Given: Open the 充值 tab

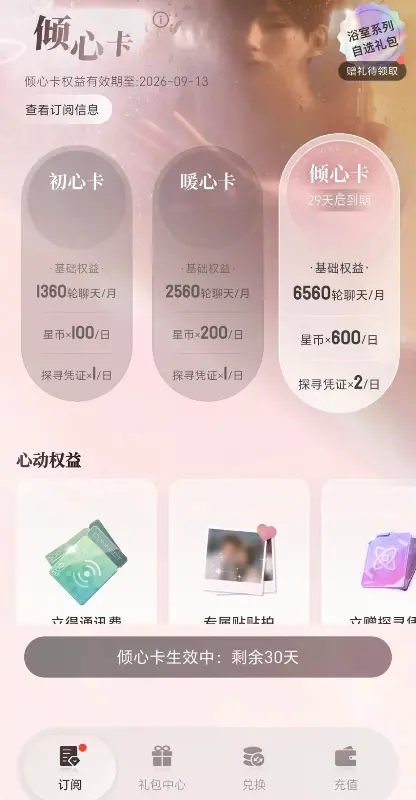Looking at the screenshot, I should pyautogui.click(x=346, y=768).
